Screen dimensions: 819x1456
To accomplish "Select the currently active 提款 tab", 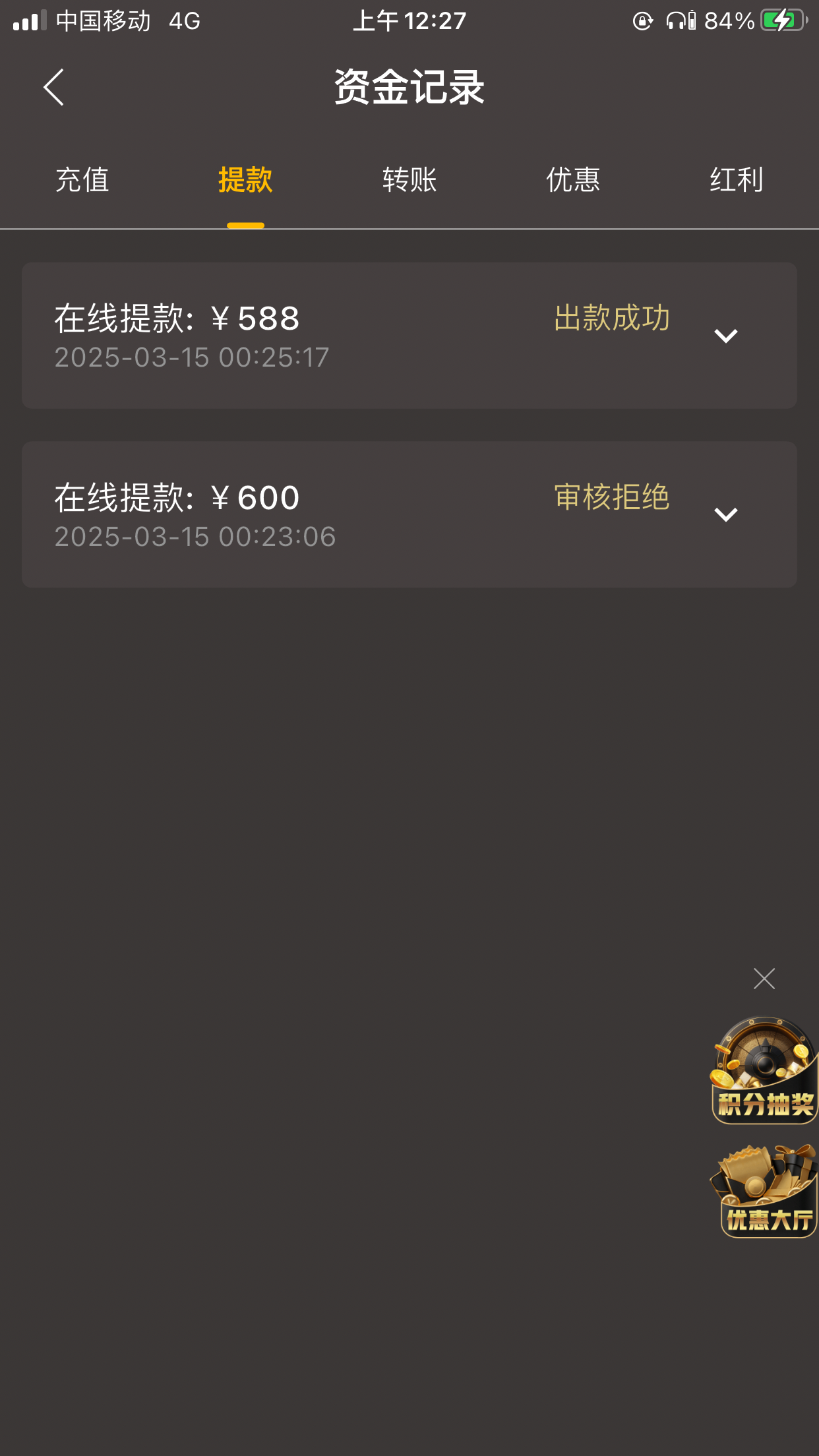I will (246, 179).
